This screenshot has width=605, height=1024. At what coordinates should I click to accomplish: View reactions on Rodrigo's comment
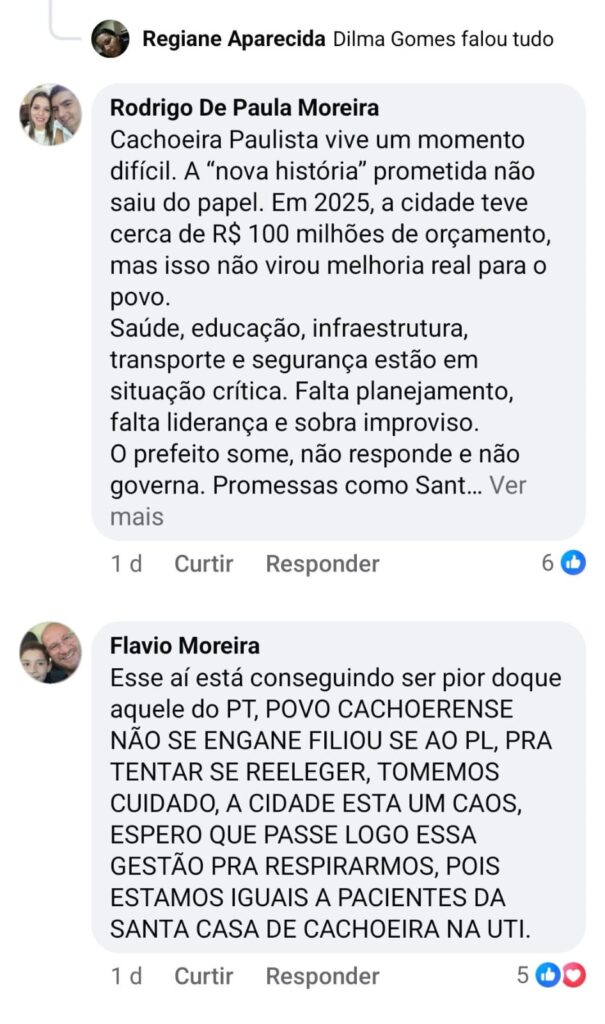(x=563, y=563)
